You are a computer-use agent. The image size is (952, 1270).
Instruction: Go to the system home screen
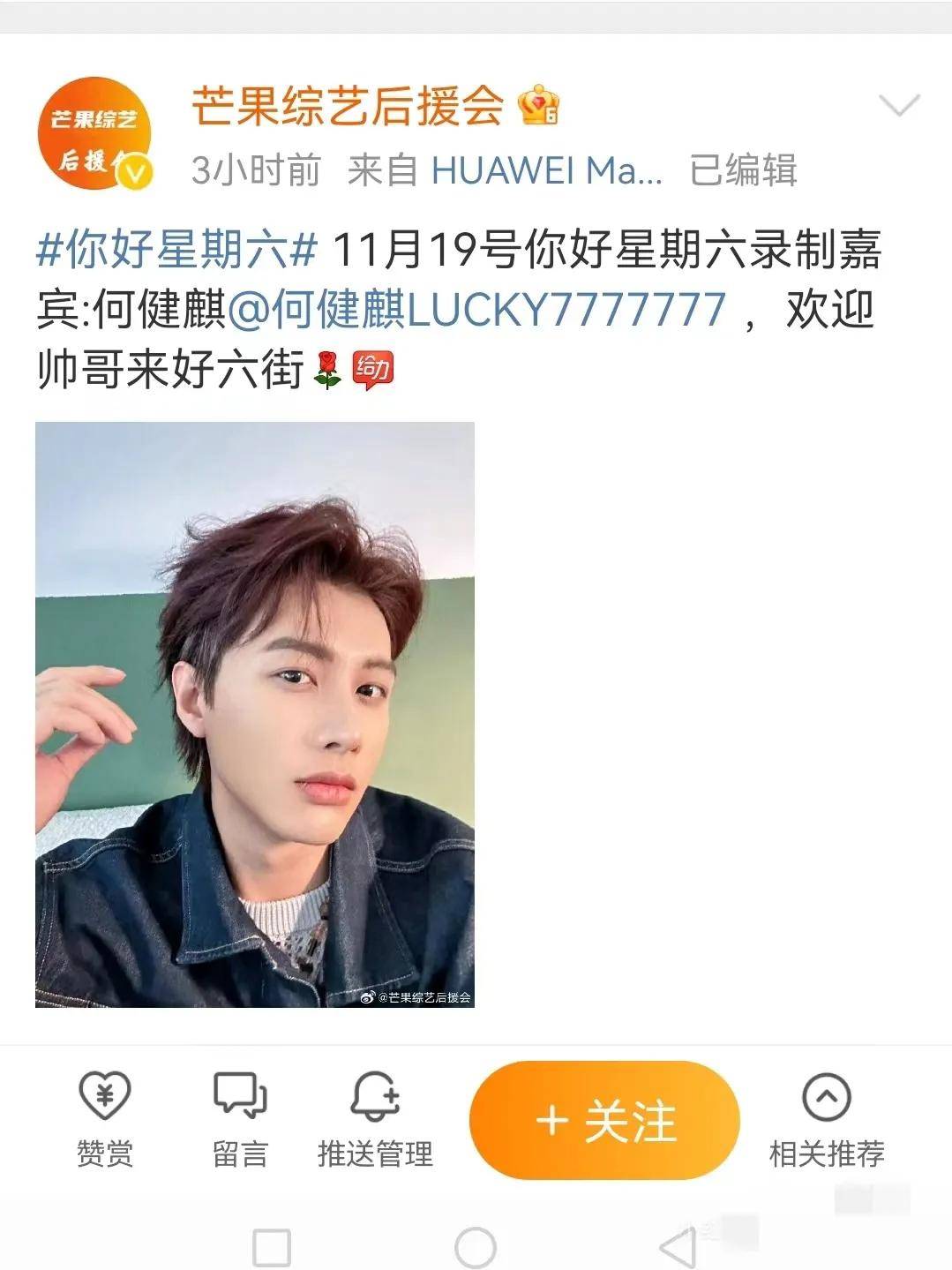click(x=475, y=1248)
